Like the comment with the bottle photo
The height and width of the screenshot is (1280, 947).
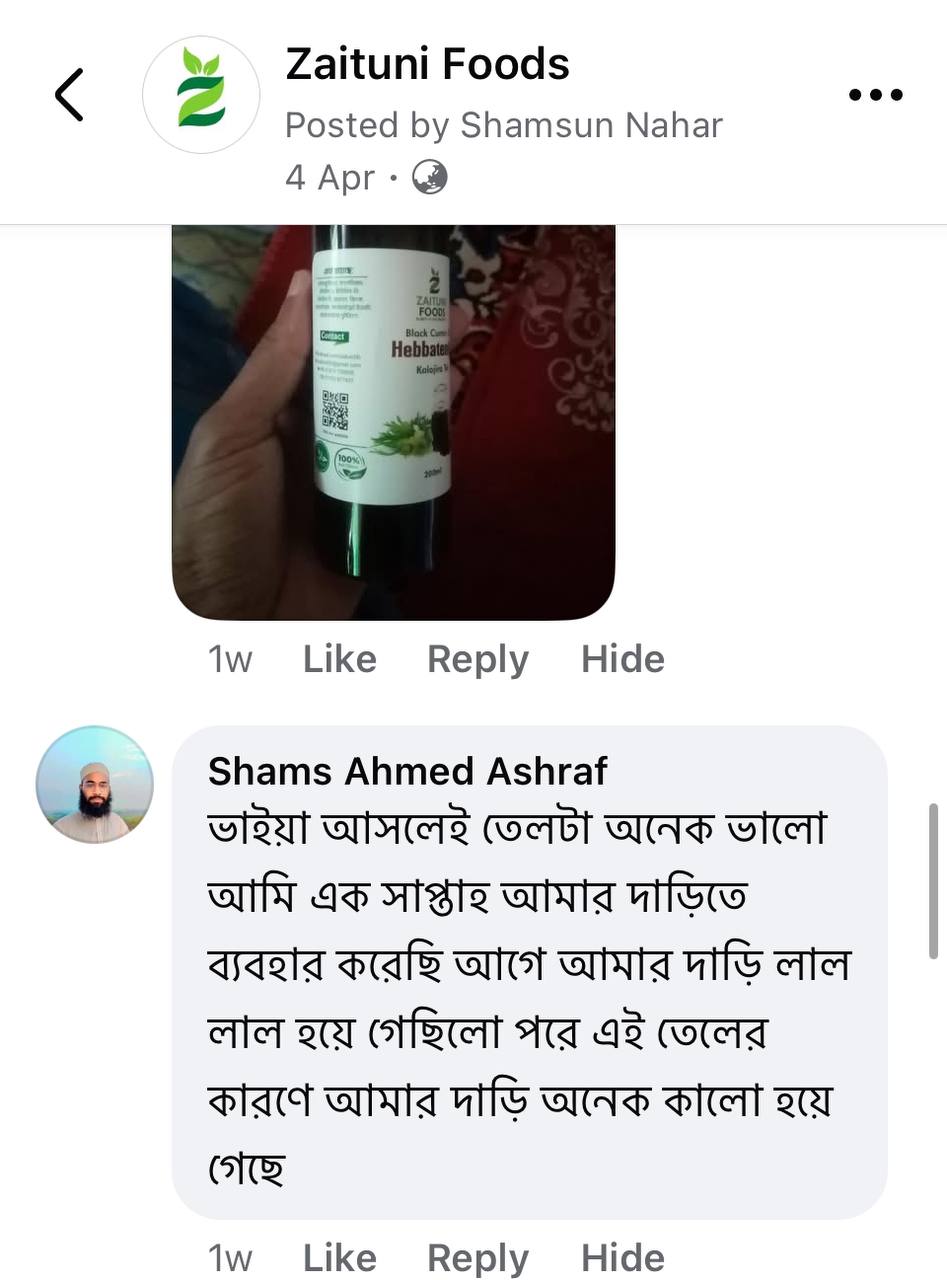(340, 659)
